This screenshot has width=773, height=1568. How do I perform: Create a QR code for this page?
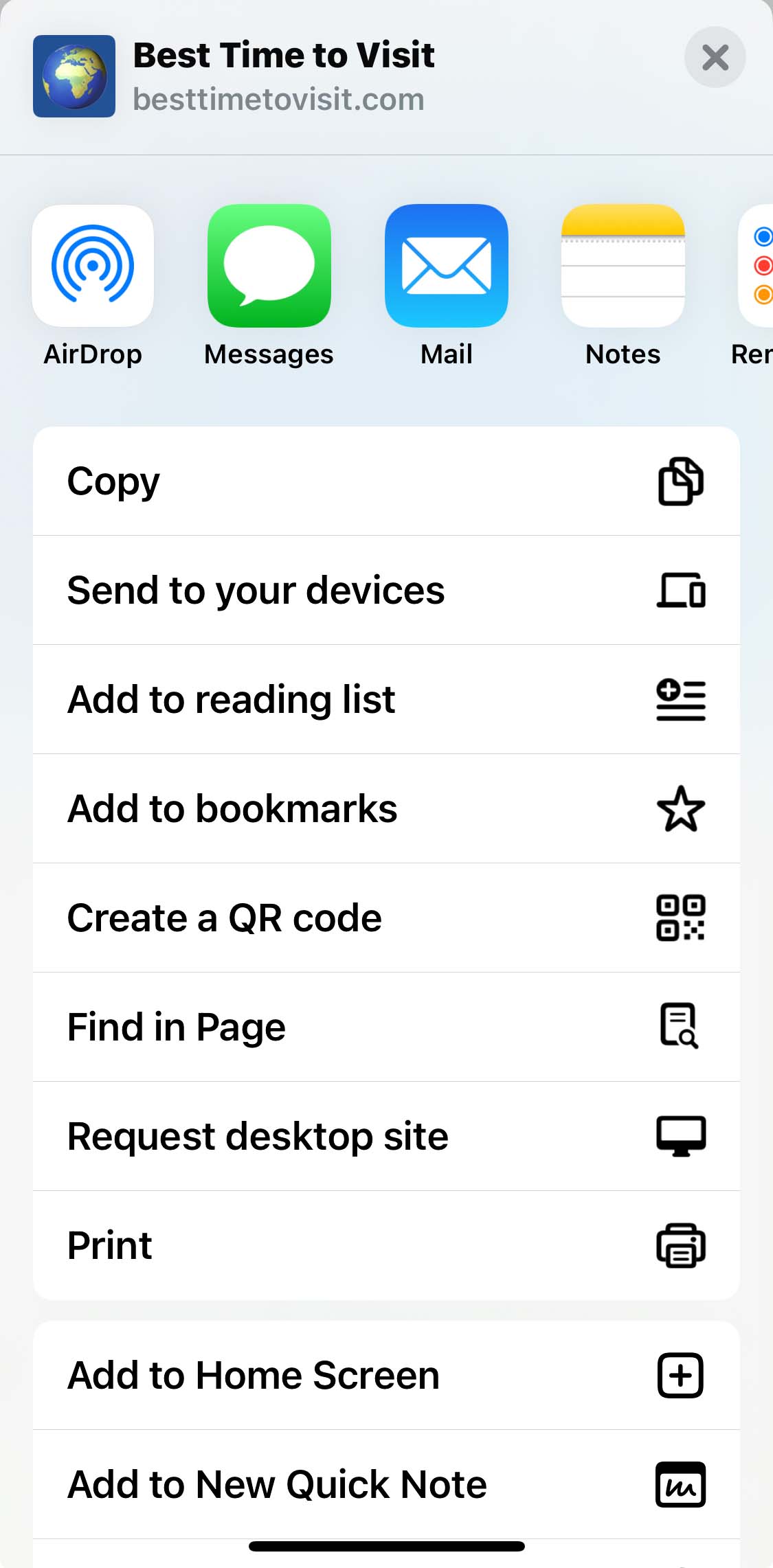[386, 918]
